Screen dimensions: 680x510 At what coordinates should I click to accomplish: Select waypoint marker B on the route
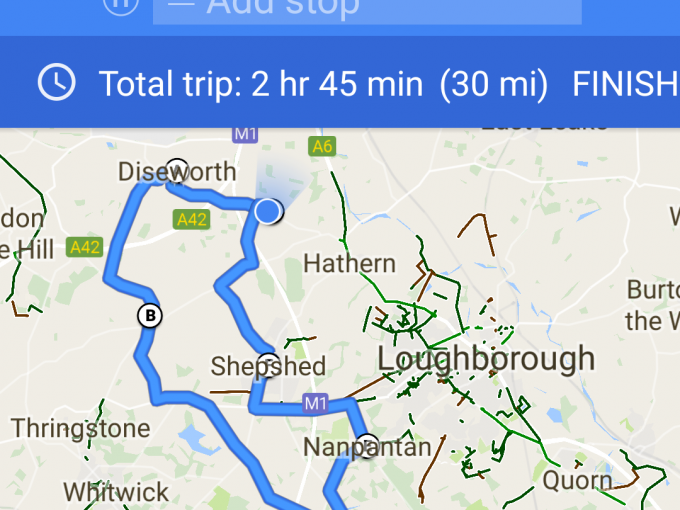(x=149, y=317)
